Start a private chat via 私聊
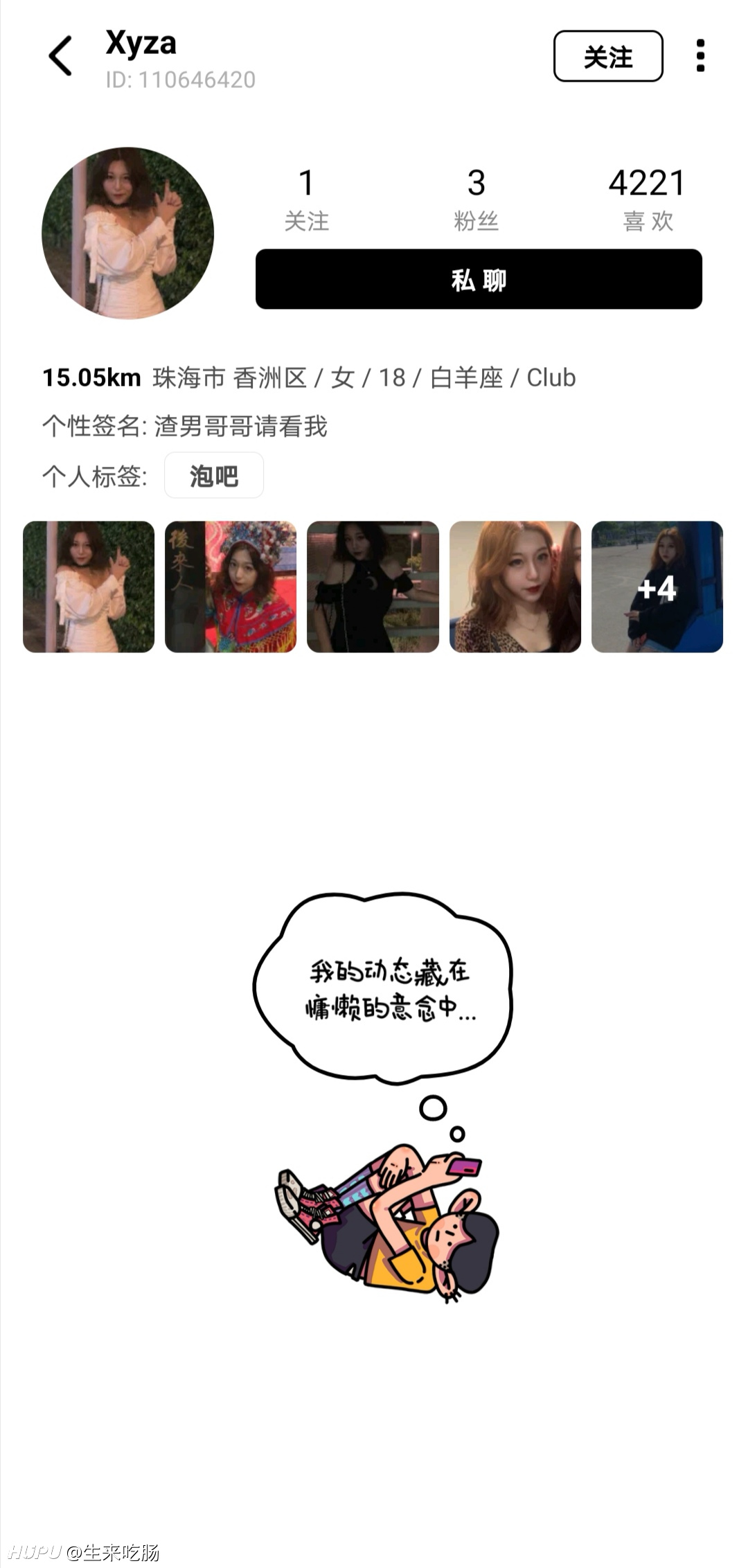Viewport: 748px width, 1568px height. click(x=479, y=279)
